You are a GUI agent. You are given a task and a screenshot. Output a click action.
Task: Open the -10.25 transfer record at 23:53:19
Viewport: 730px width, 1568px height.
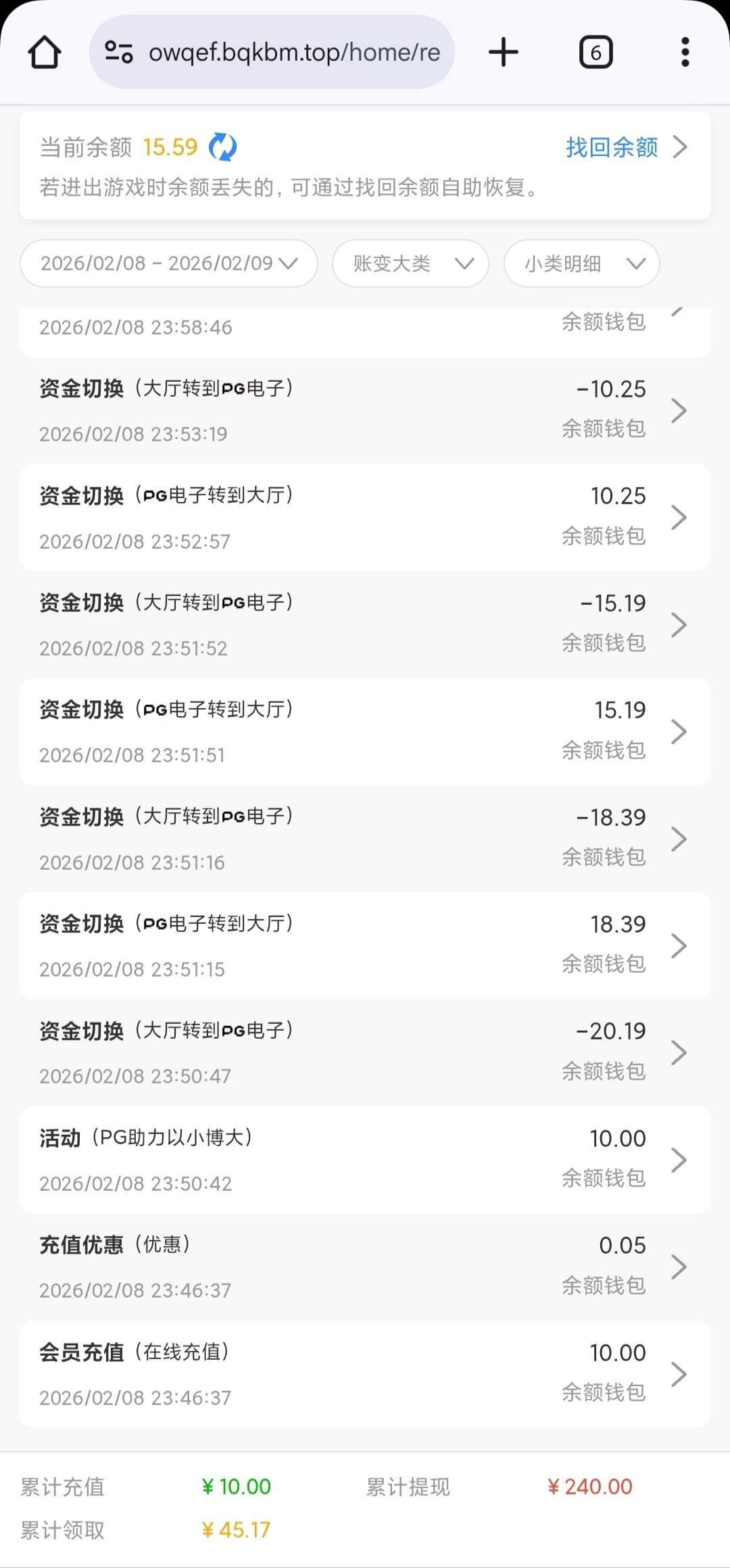365,410
